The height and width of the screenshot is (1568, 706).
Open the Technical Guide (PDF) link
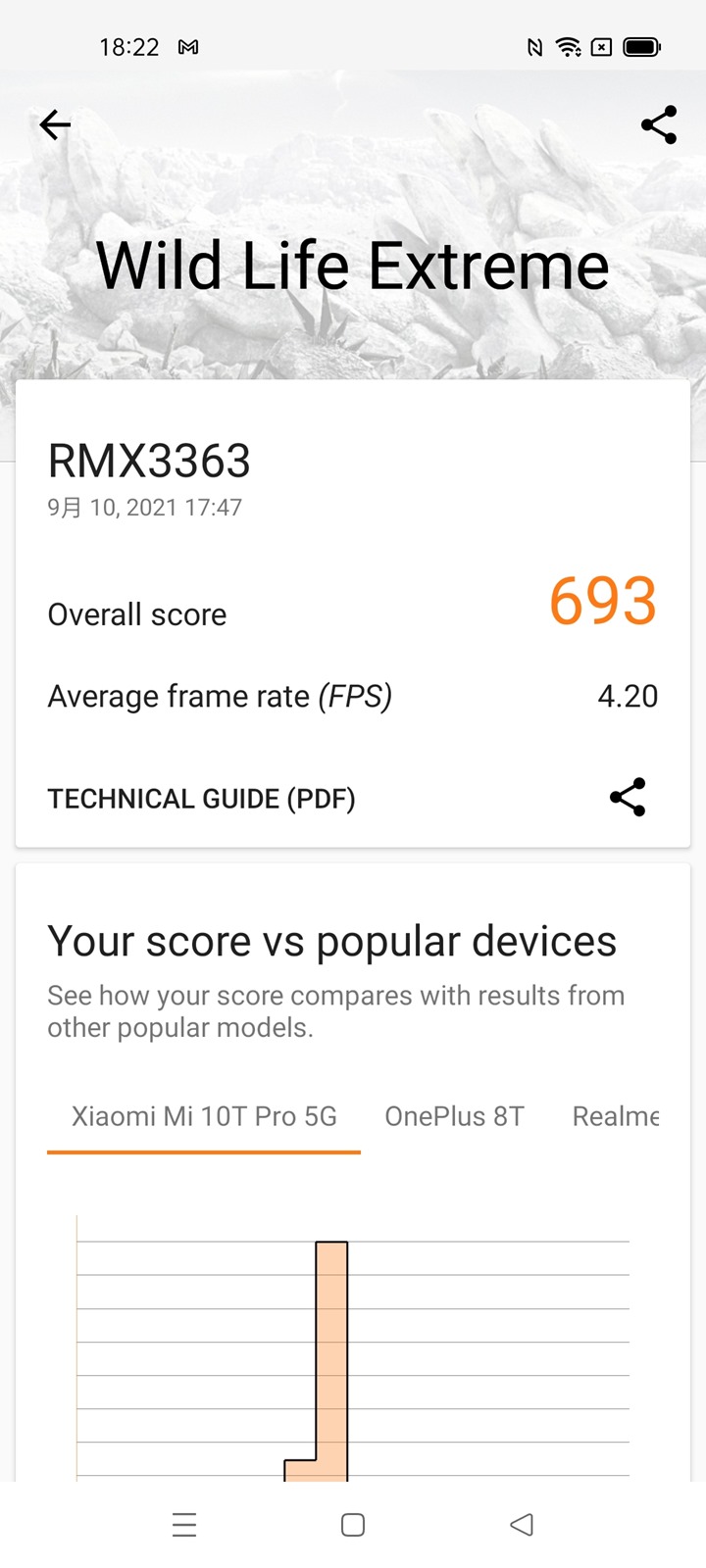coord(202,799)
